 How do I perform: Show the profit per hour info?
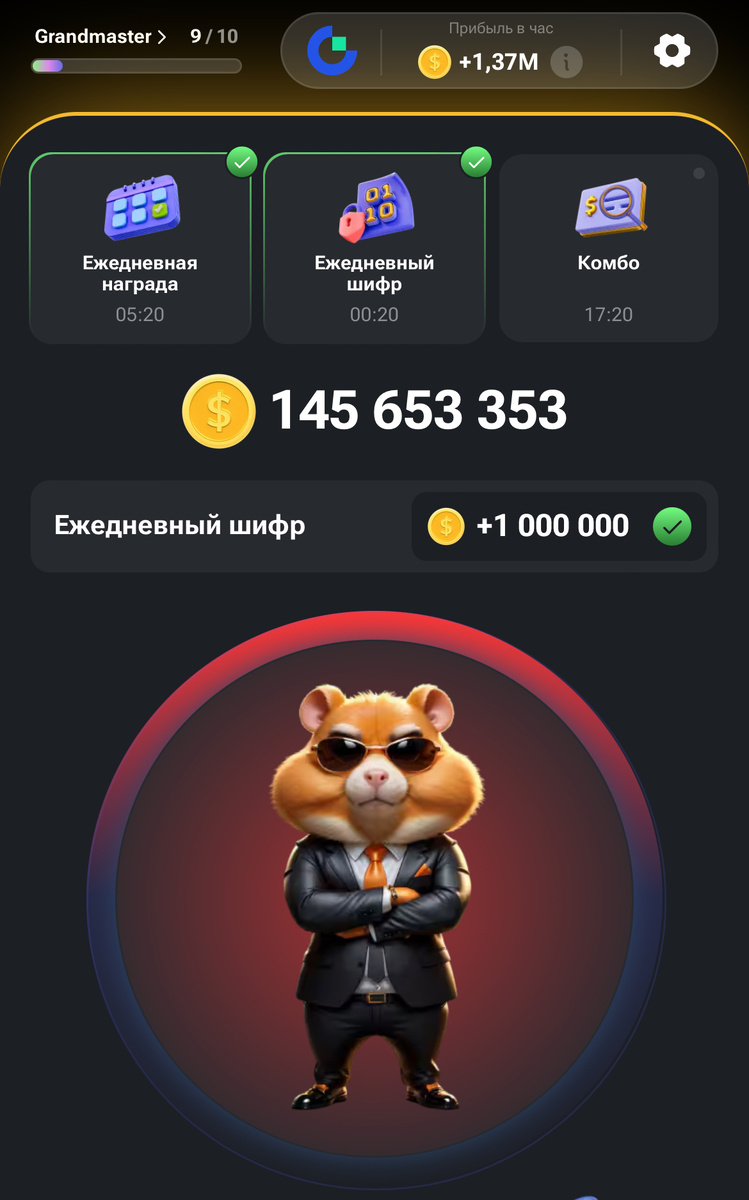click(567, 62)
